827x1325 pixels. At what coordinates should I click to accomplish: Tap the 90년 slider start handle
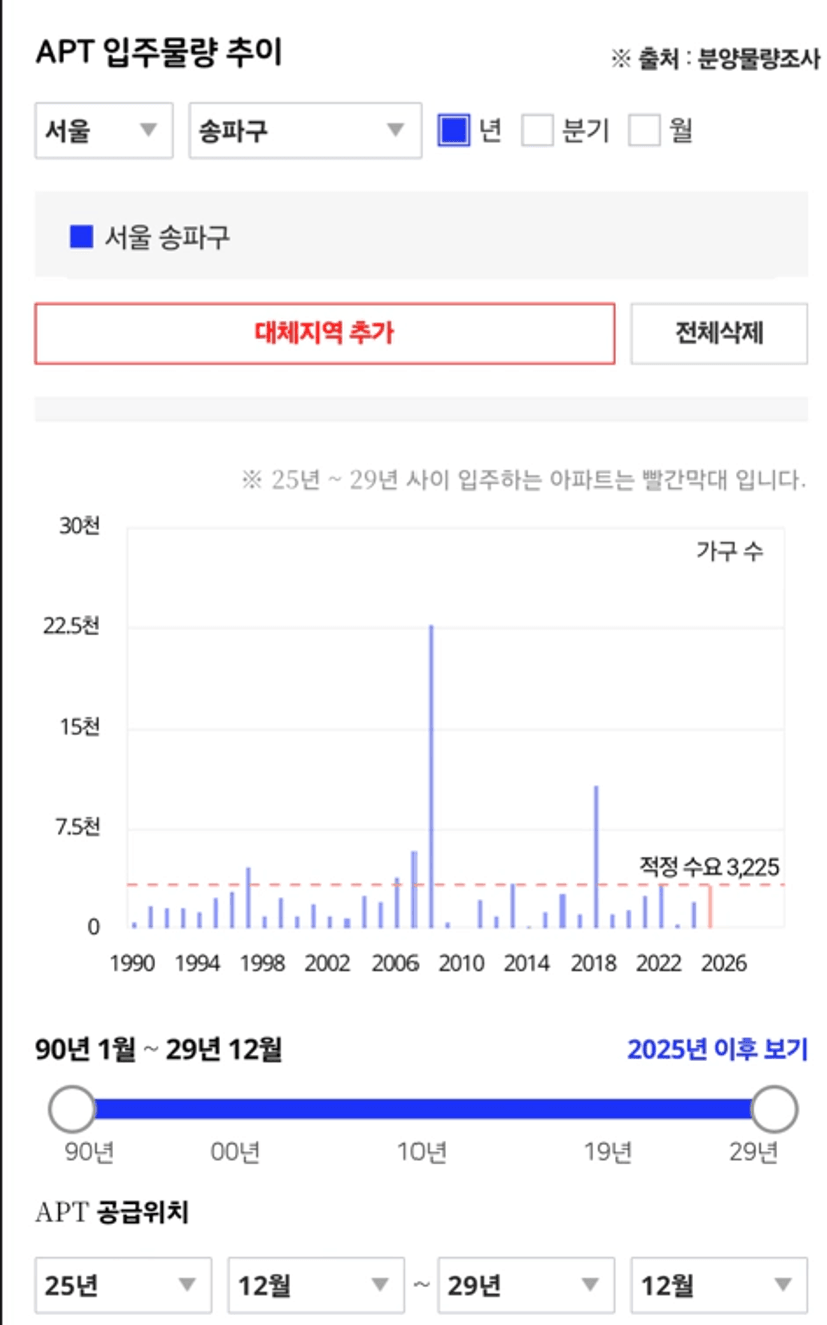(x=72, y=1109)
